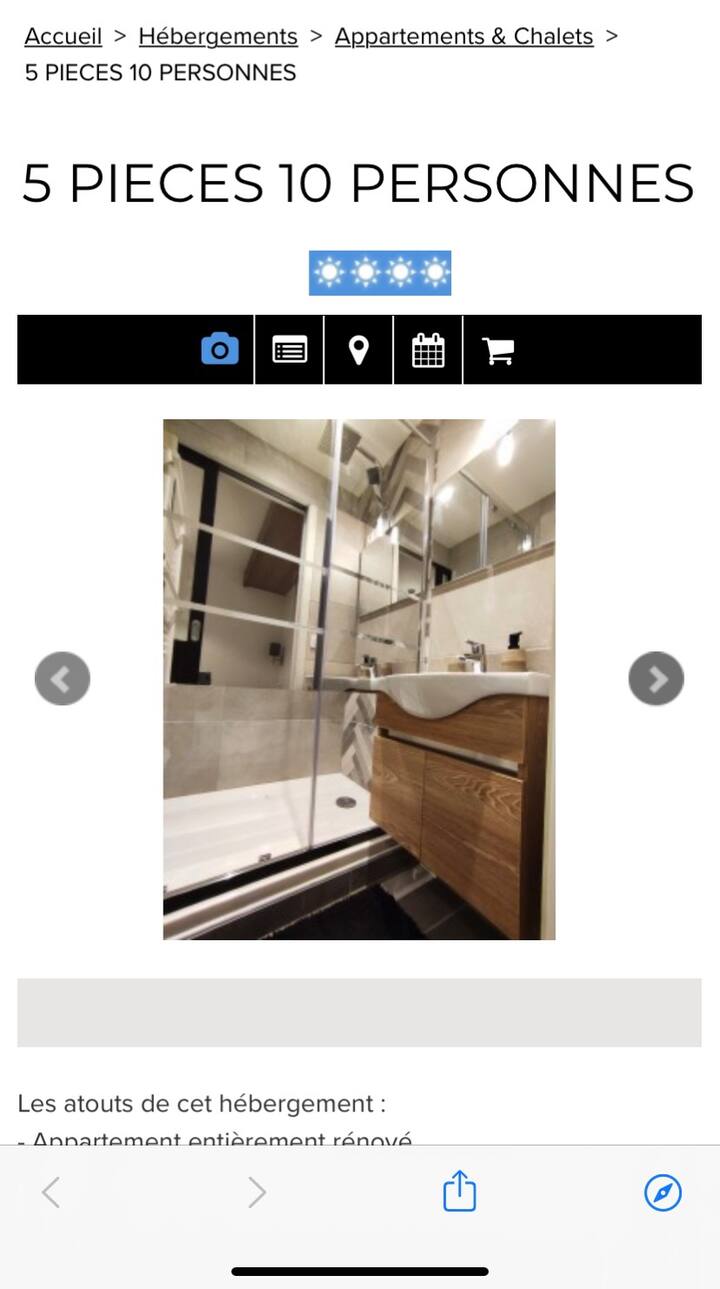
Task: Select the photos camera tab
Action: tap(220, 350)
